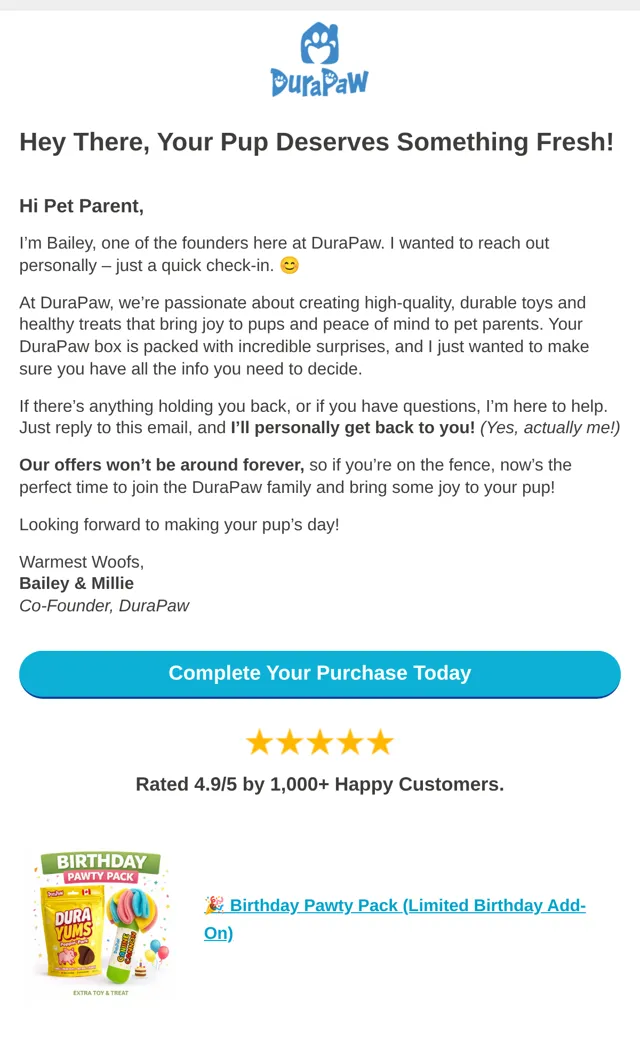This screenshot has height=1040, width=640.
Task: Open the Birthday Pawty Pack link
Action: click(395, 919)
